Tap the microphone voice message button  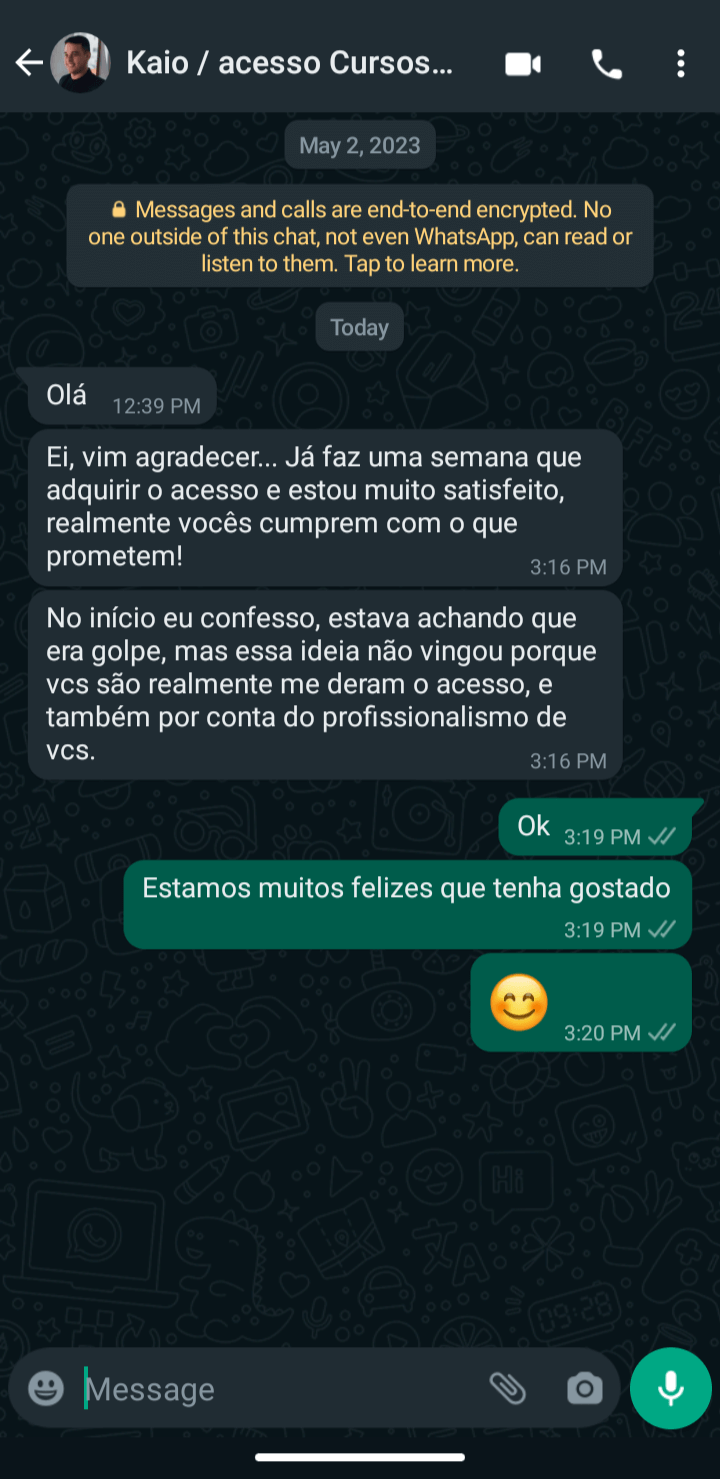coord(670,1388)
